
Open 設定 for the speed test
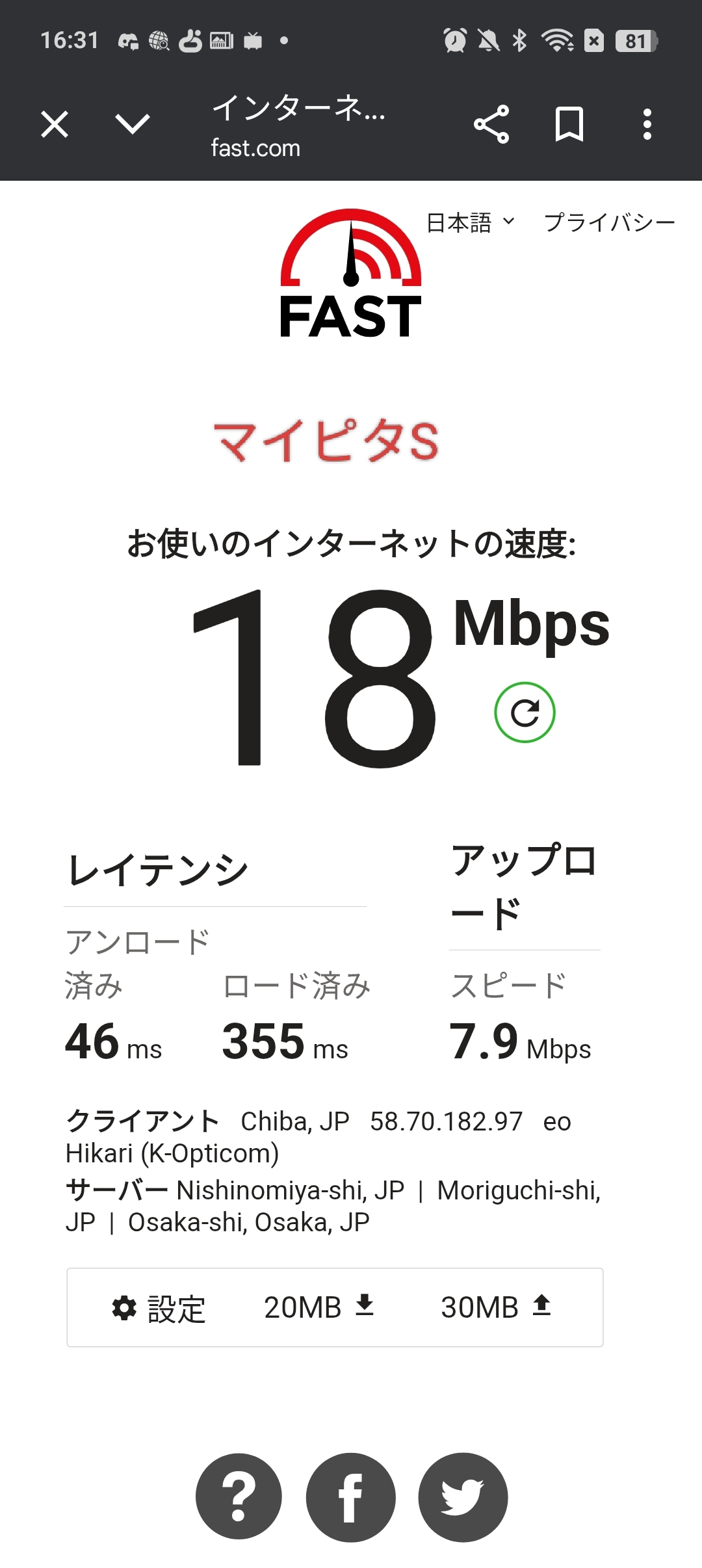(x=159, y=1308)
